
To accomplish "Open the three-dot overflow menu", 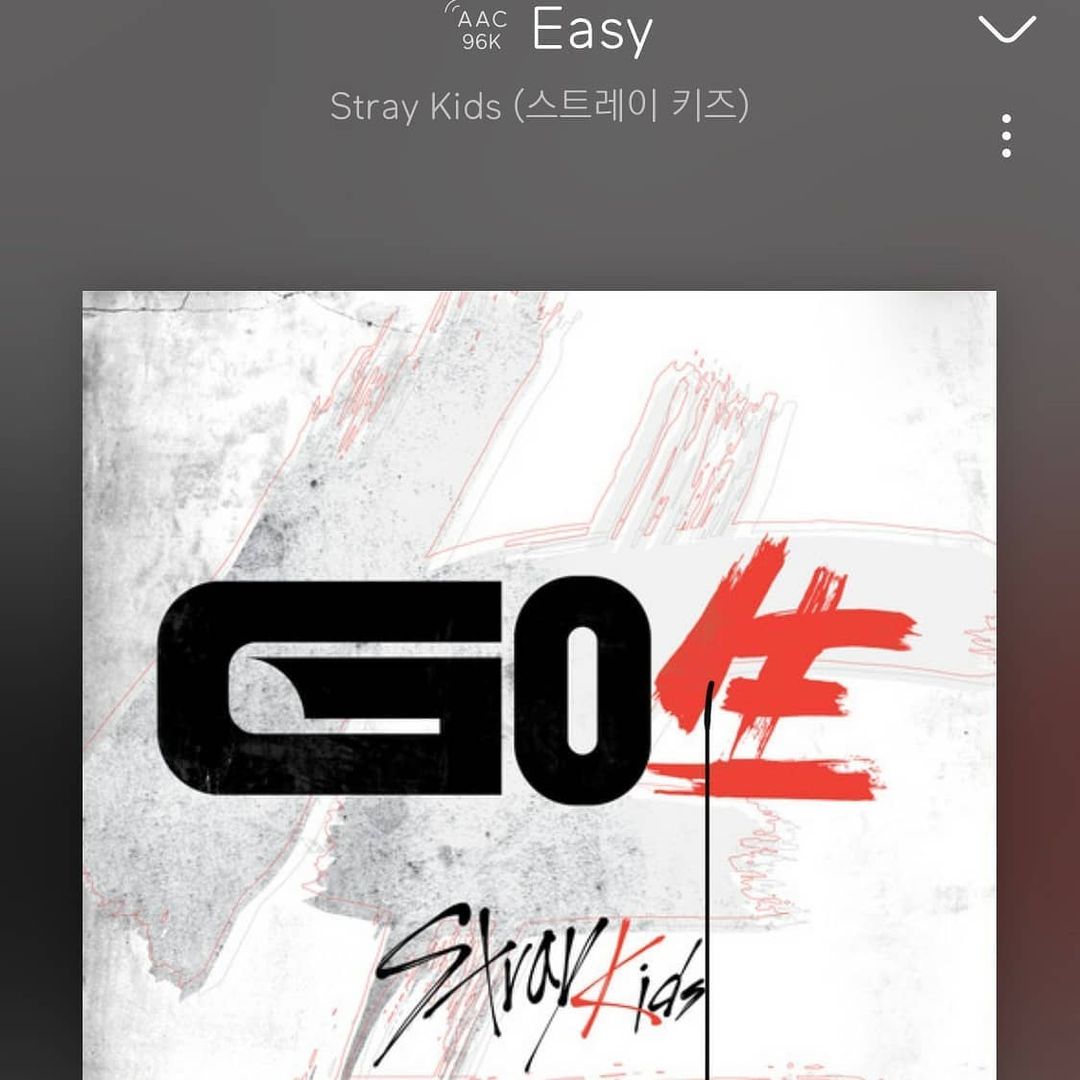I will [1006, 136].
